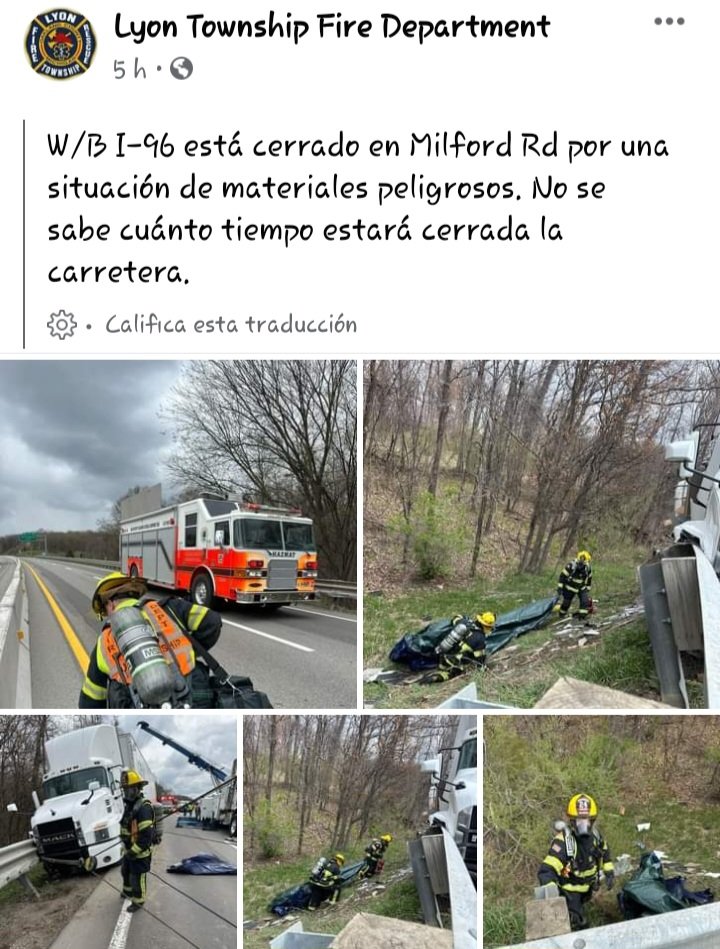Tap 'Califica esta traducción' to rate translation
The width and height of the screenshot is (720, 949).
(x=231, y=324)
